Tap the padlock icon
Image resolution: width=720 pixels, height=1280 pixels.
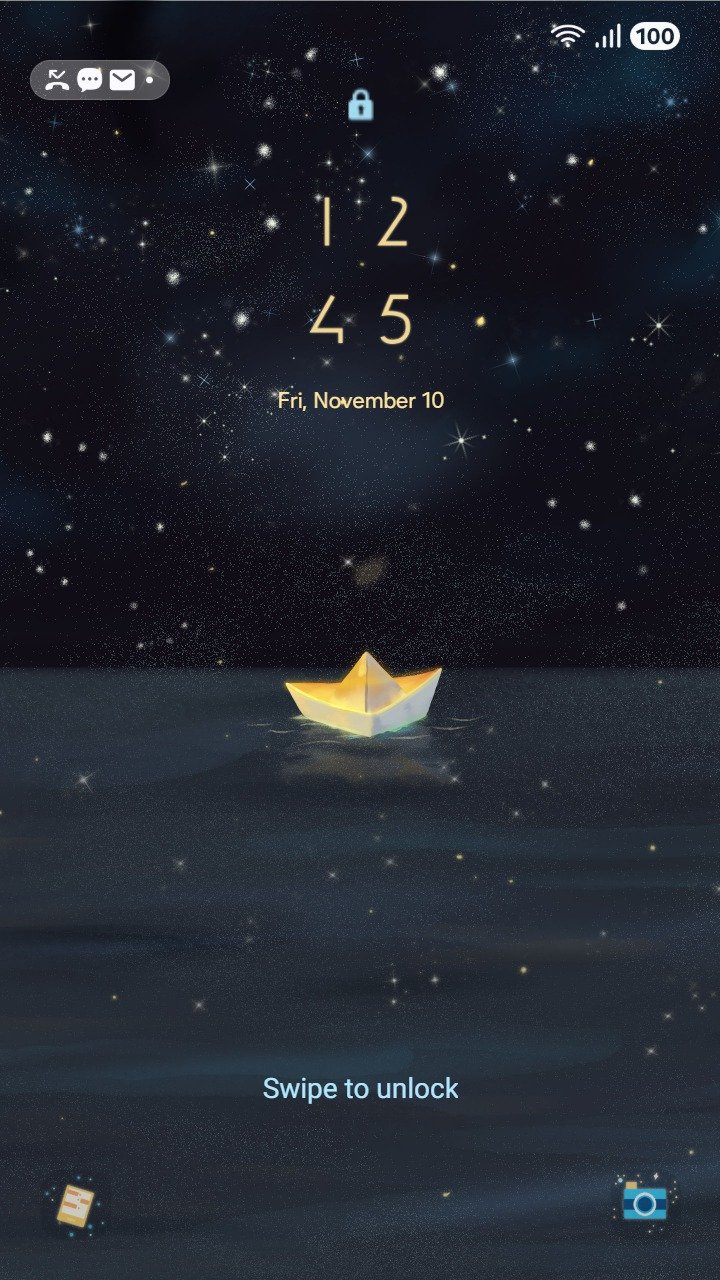click(360, 105)
